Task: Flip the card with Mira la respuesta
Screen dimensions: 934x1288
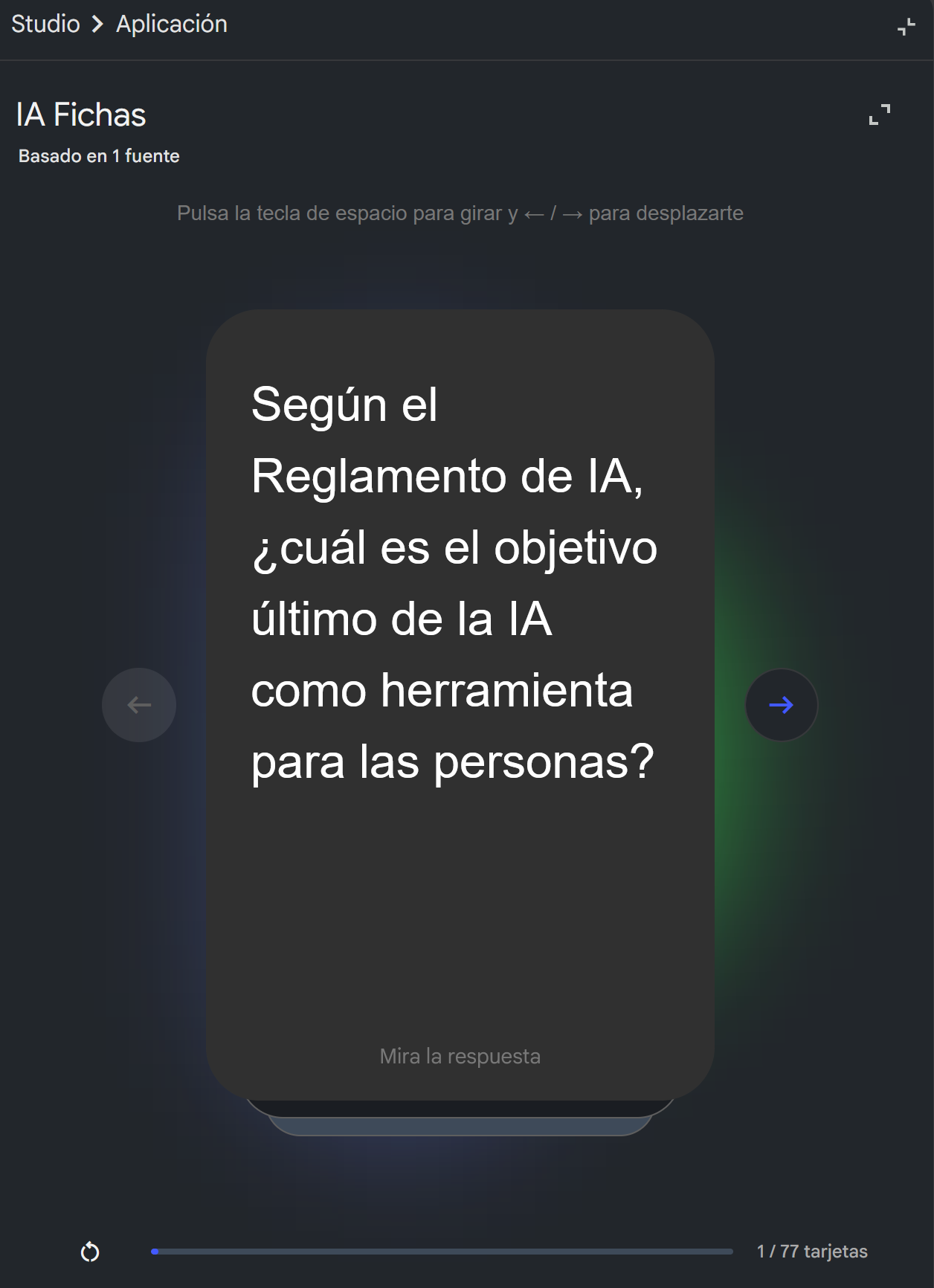Action: (460, 1055)
